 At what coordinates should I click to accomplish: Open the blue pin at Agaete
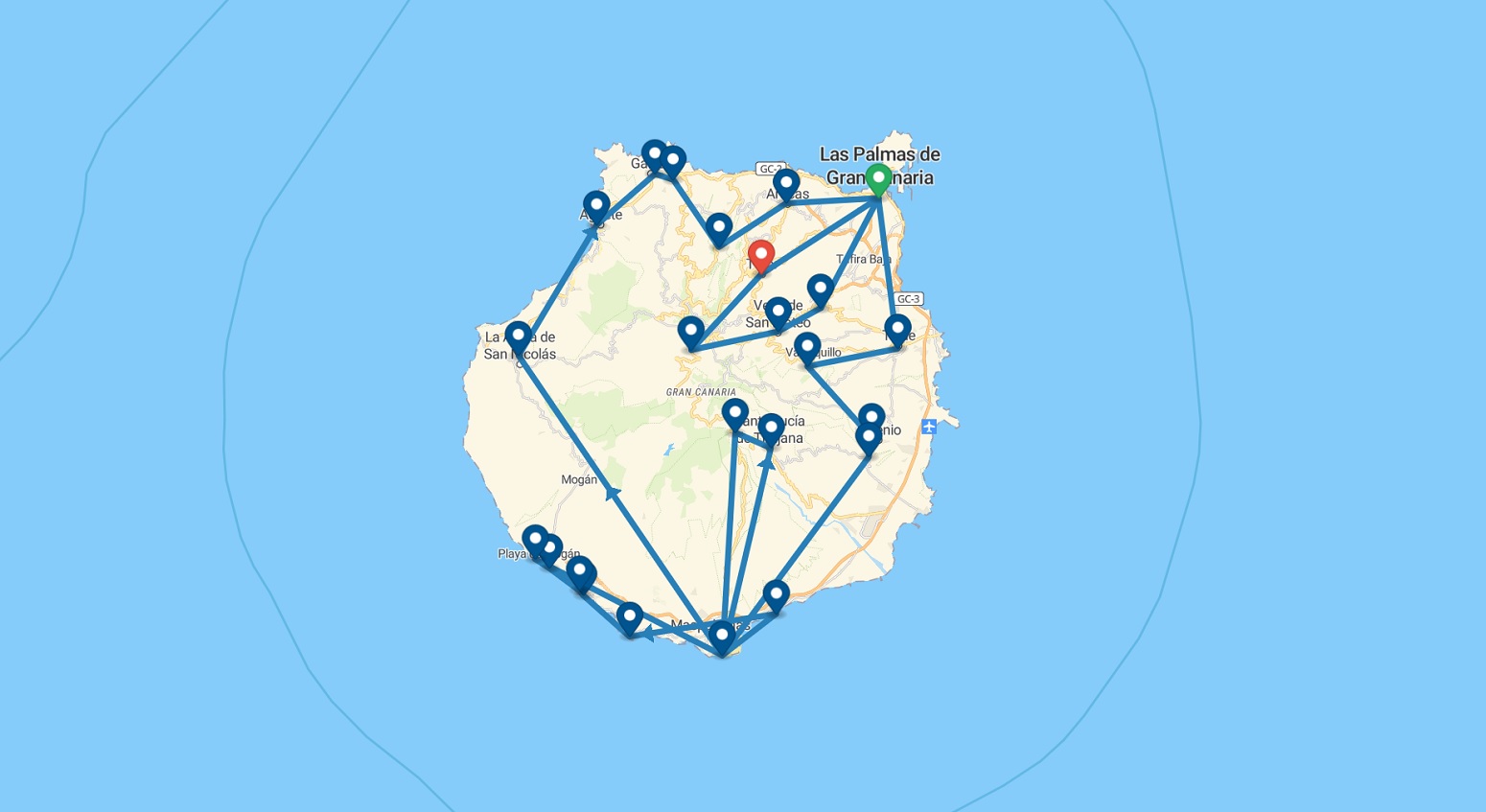coord(595,205)
